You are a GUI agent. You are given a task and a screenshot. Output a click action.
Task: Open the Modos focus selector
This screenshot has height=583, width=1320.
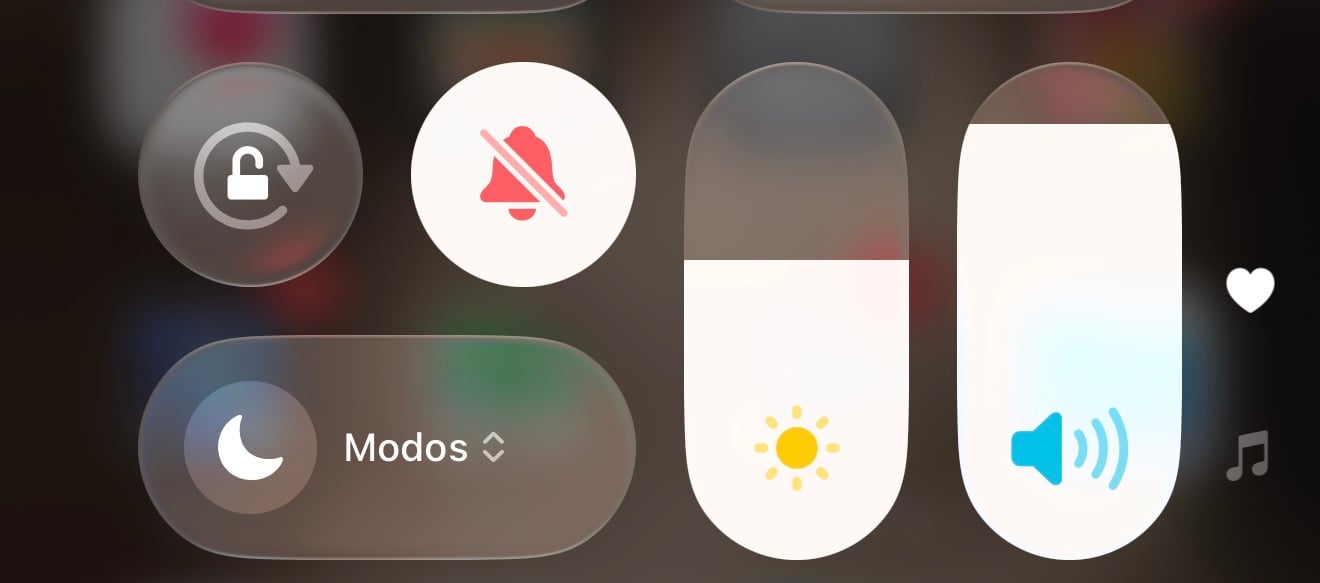(425, 447)
